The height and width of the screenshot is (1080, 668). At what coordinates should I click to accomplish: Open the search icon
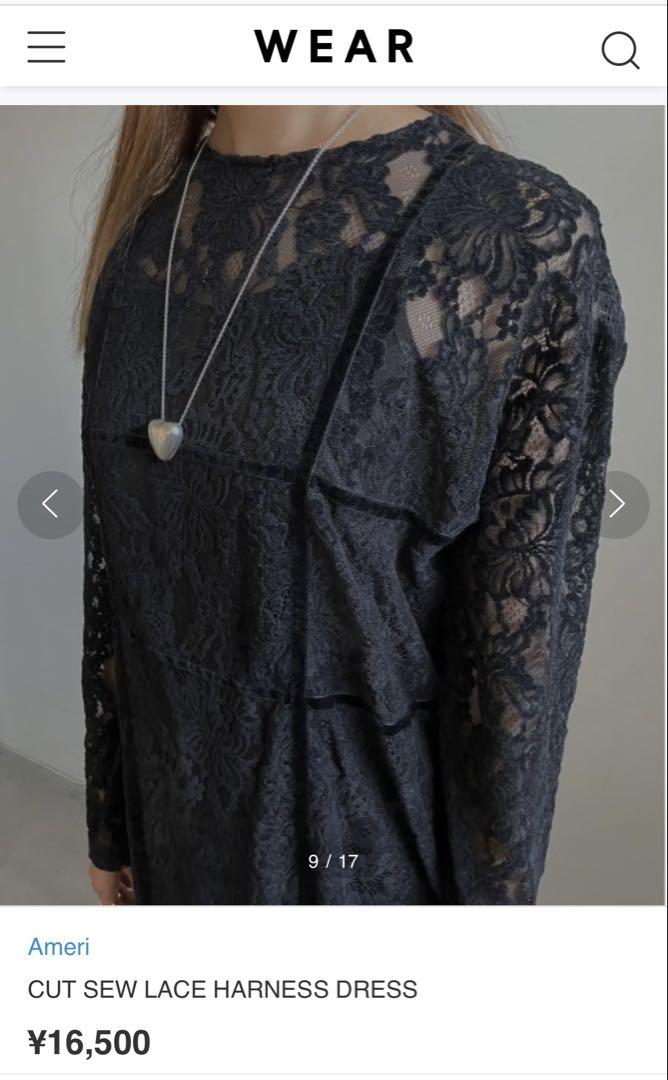(x=619, y=49)
